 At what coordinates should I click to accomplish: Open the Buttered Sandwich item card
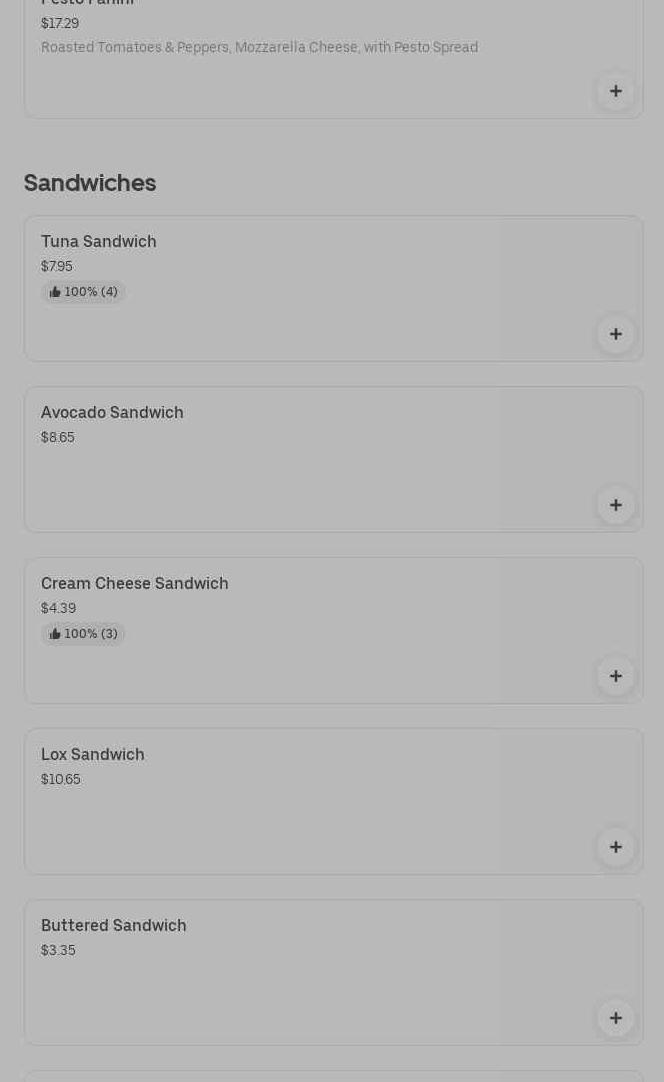[x=333, y=972]
